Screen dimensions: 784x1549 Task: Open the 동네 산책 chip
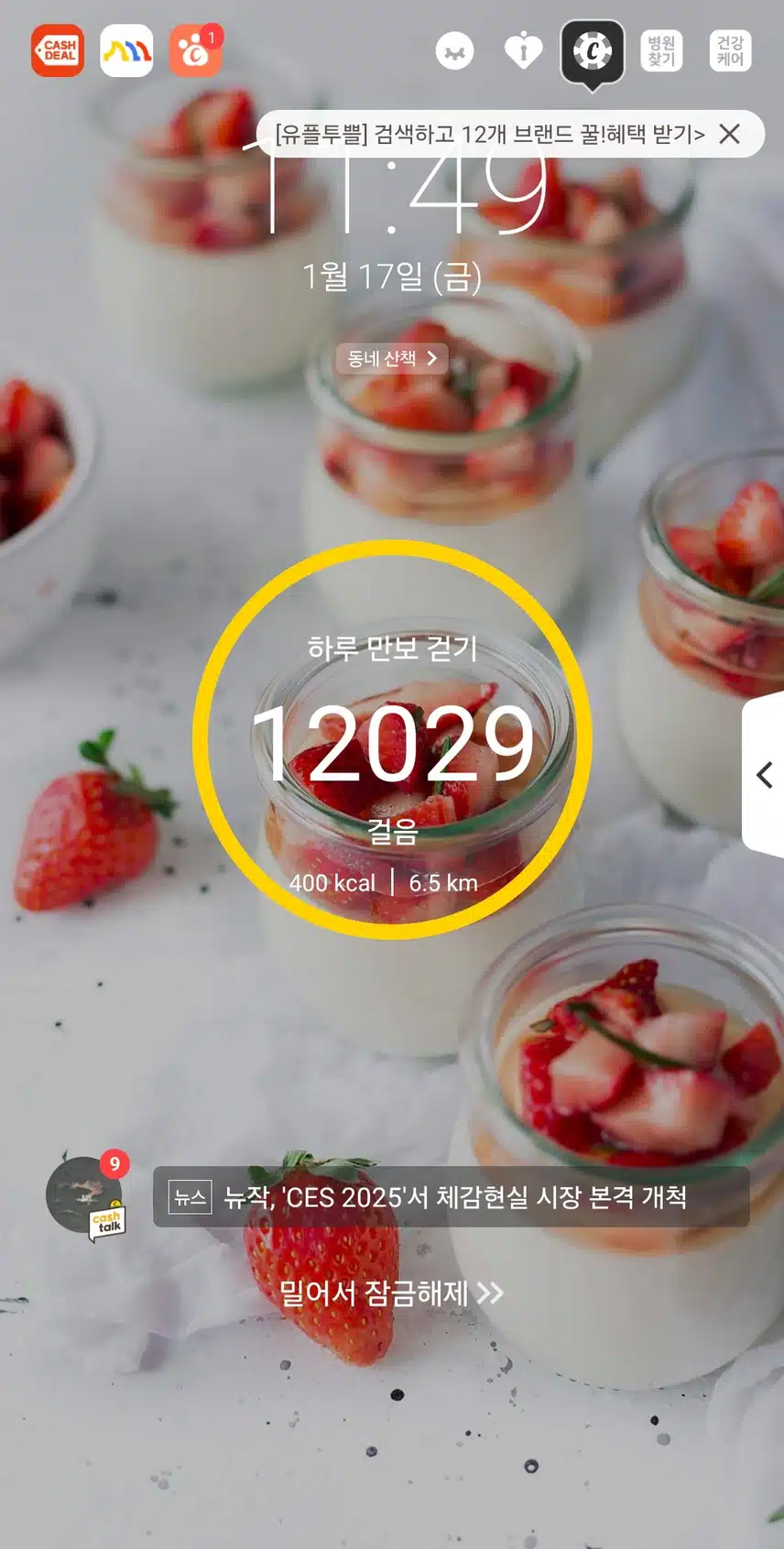pos(392,358)
